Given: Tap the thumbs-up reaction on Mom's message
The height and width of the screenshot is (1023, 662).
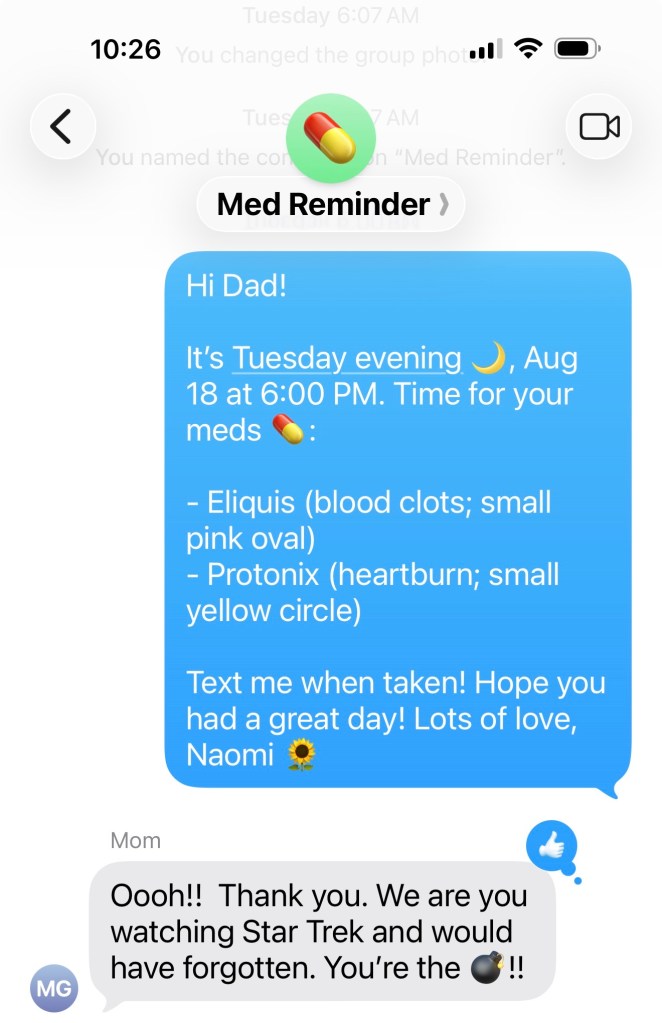Looking at the screenshot, I should pos(552,846).
